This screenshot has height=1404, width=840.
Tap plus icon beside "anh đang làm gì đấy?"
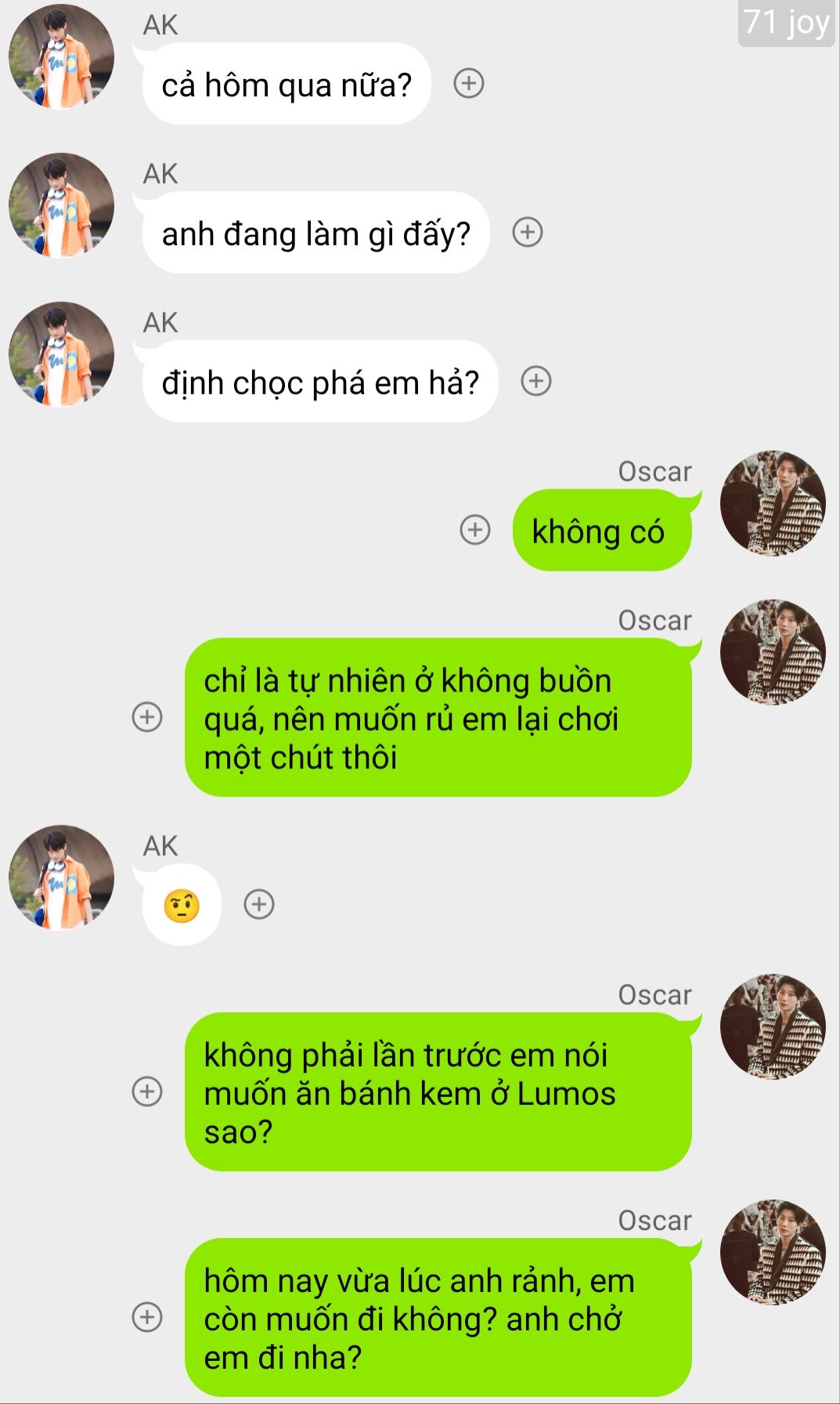[x=528, y=232]
